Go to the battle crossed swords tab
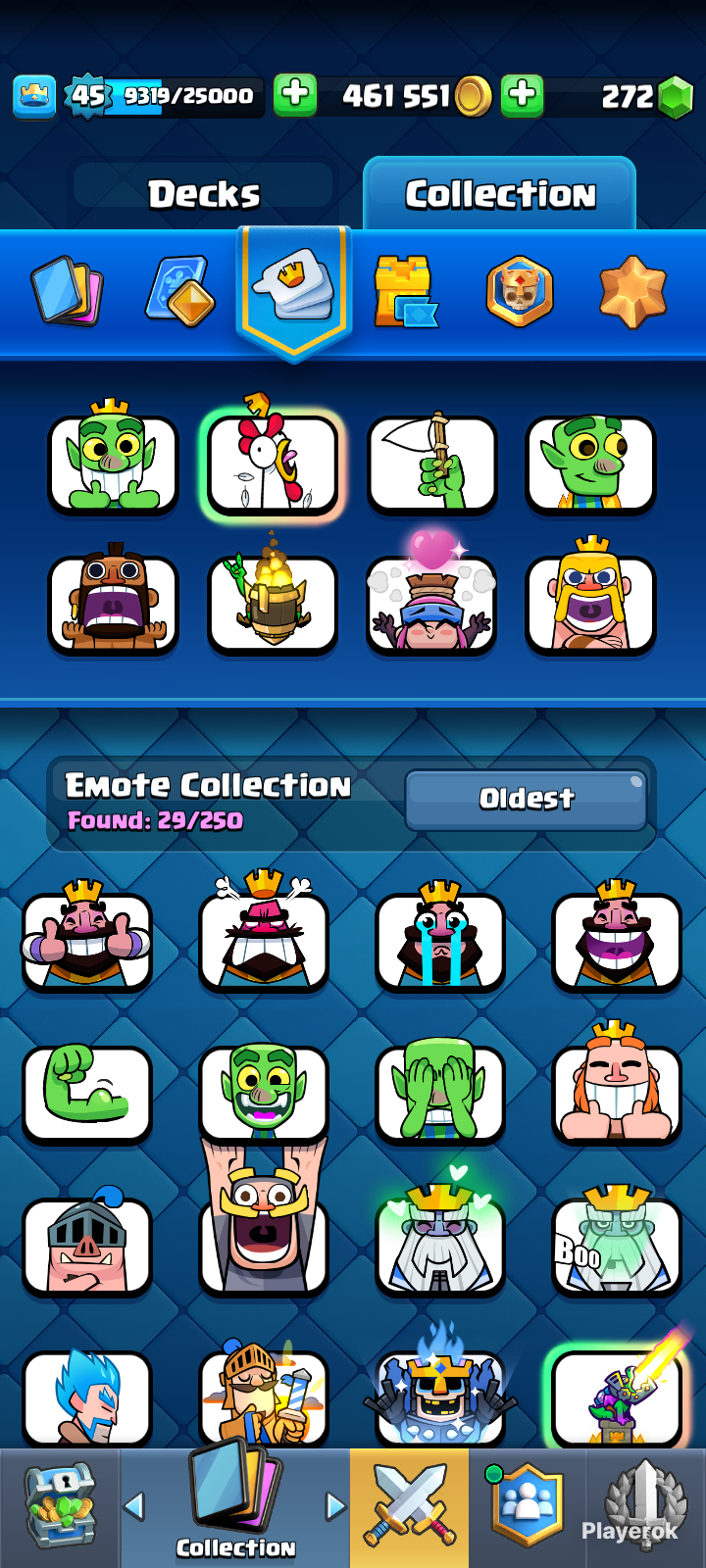This screenshot has width=706, height=1568. 409,1507
